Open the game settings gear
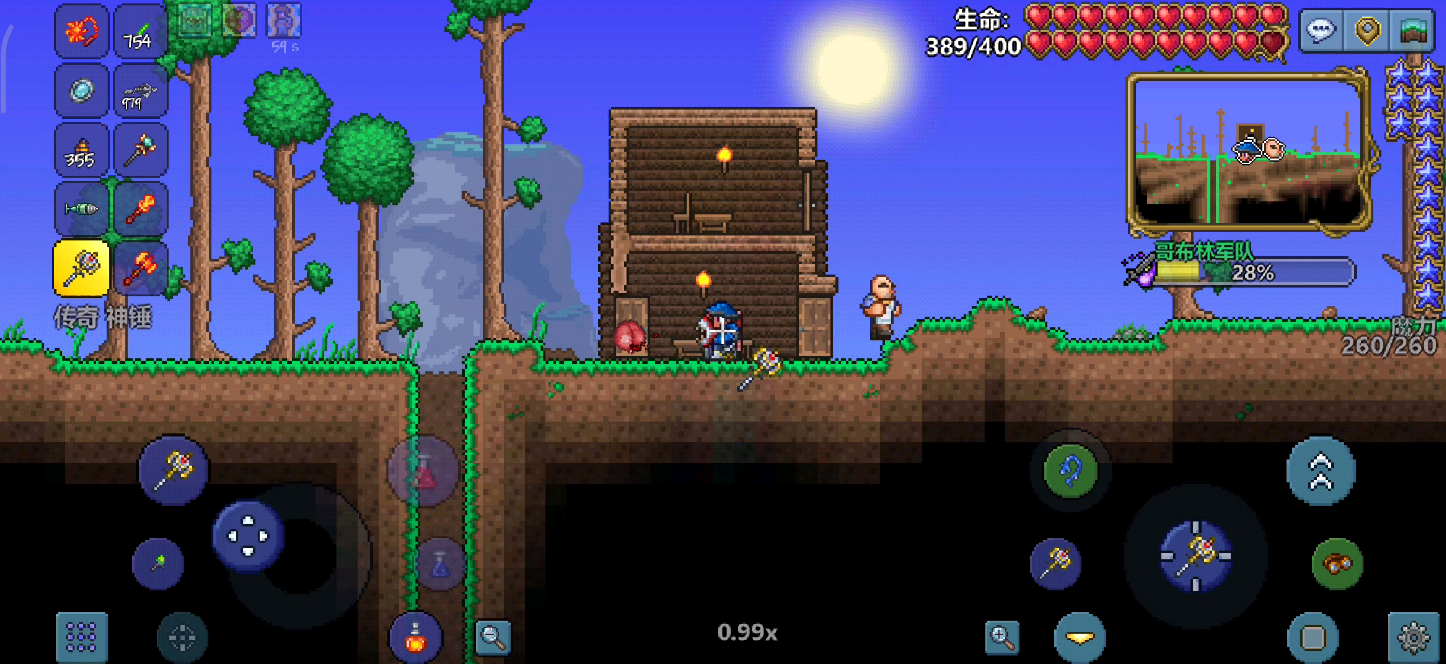The image size is (1446, 664). [x=1413, y=637]
